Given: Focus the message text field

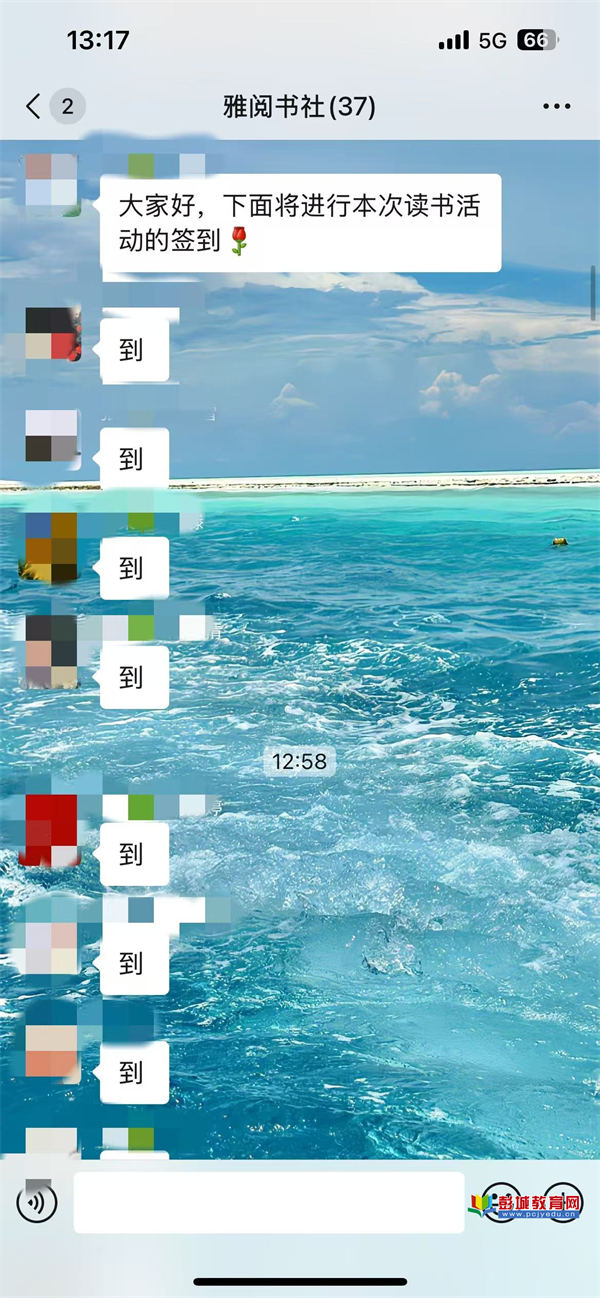Looking at the screenshot, I should [268, 1202].
